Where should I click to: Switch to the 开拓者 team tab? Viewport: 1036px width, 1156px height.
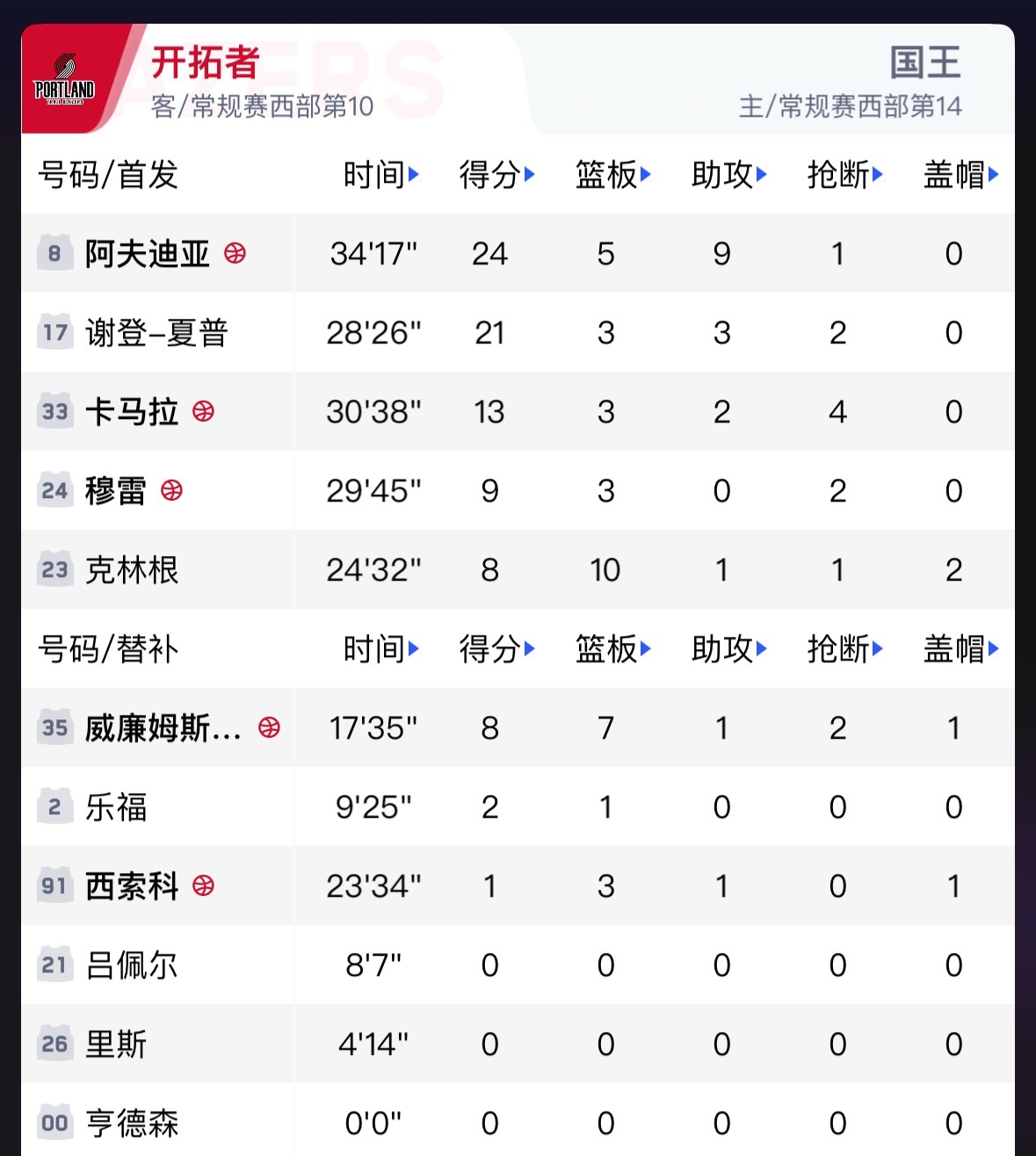[205, 59]
